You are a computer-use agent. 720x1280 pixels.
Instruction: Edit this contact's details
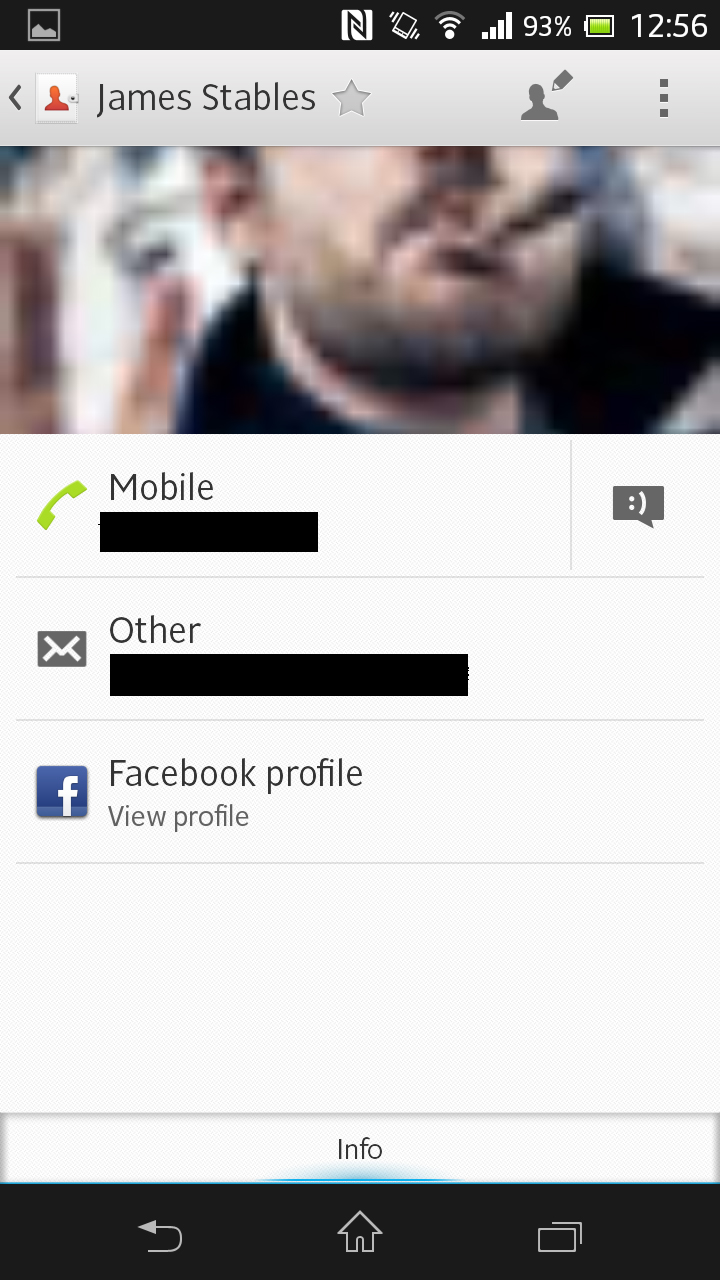tap(546, 97)
